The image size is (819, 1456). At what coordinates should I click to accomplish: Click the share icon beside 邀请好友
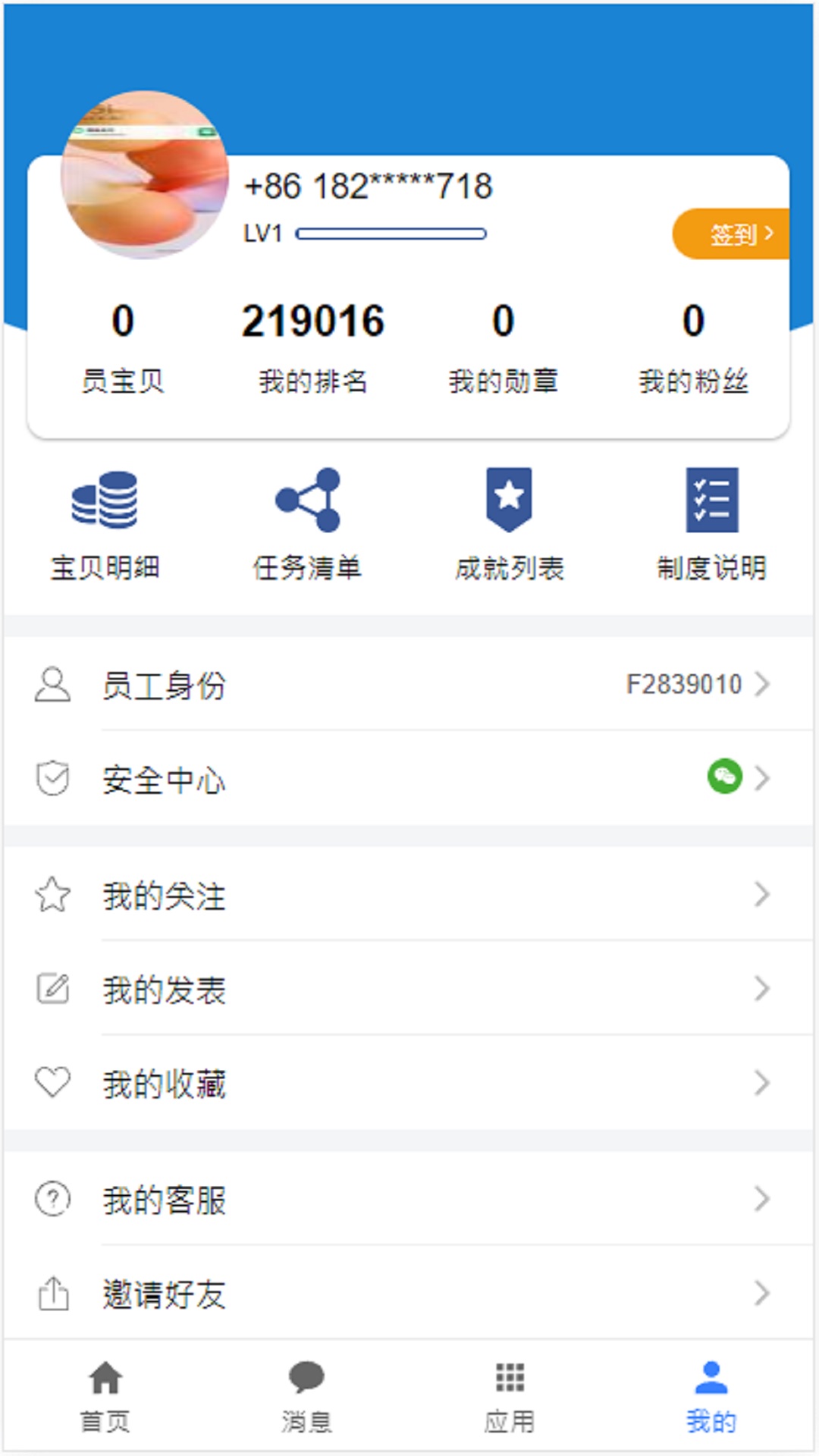pyautogui.click(x=52, y=1293)
